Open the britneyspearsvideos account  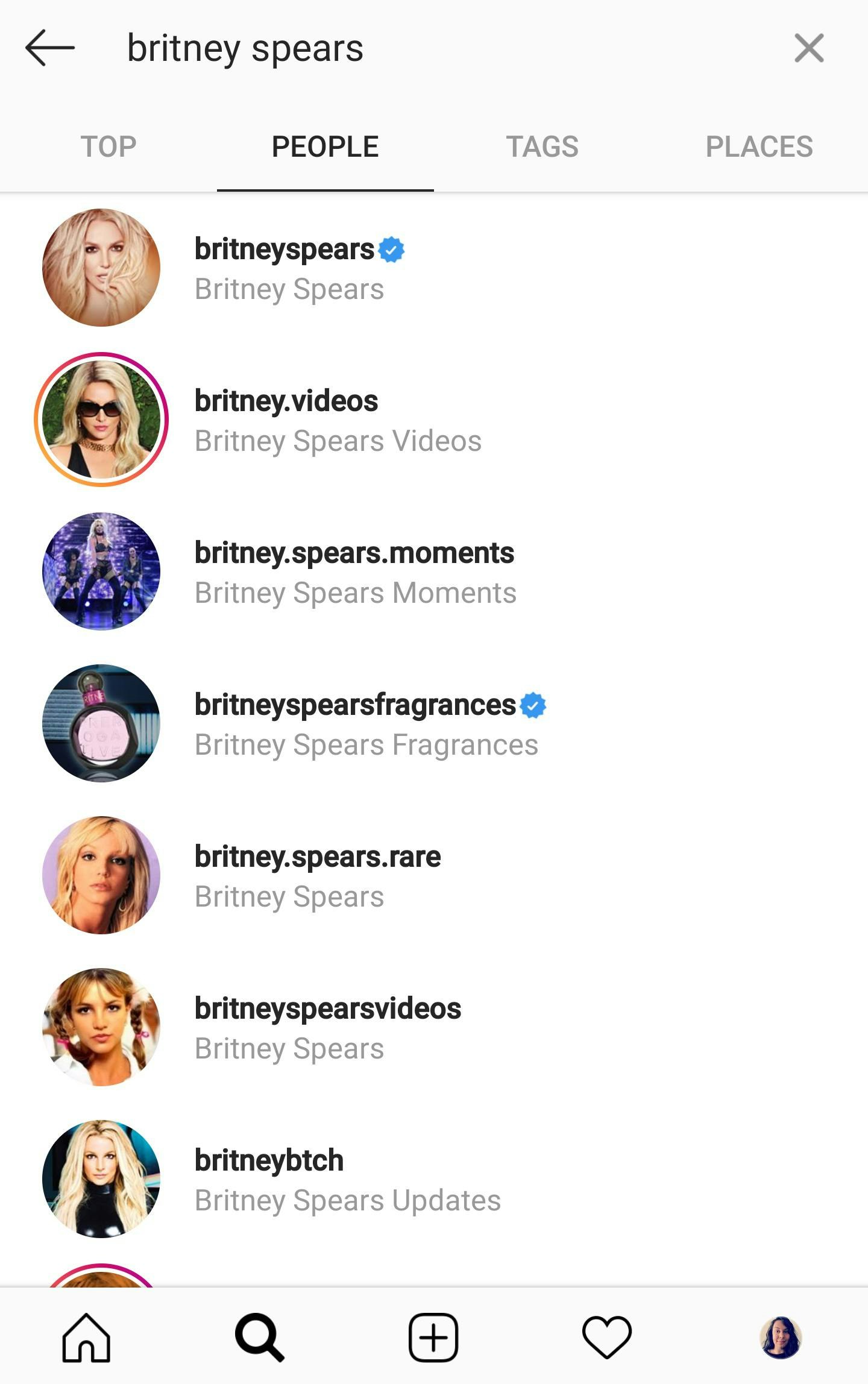pyautogui.click(x=327, y=1028)
